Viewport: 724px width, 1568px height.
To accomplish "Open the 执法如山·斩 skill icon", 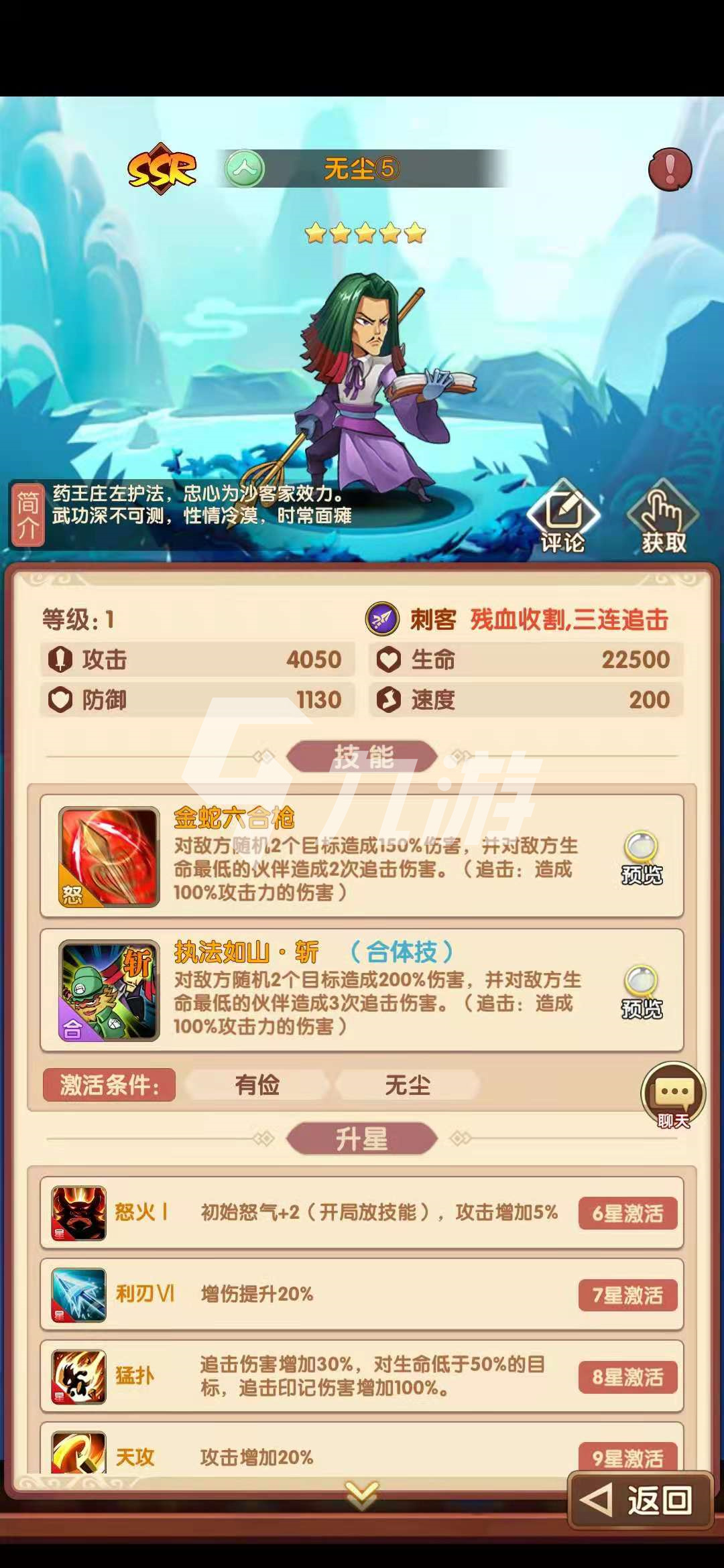I will [x=109, y=991].
